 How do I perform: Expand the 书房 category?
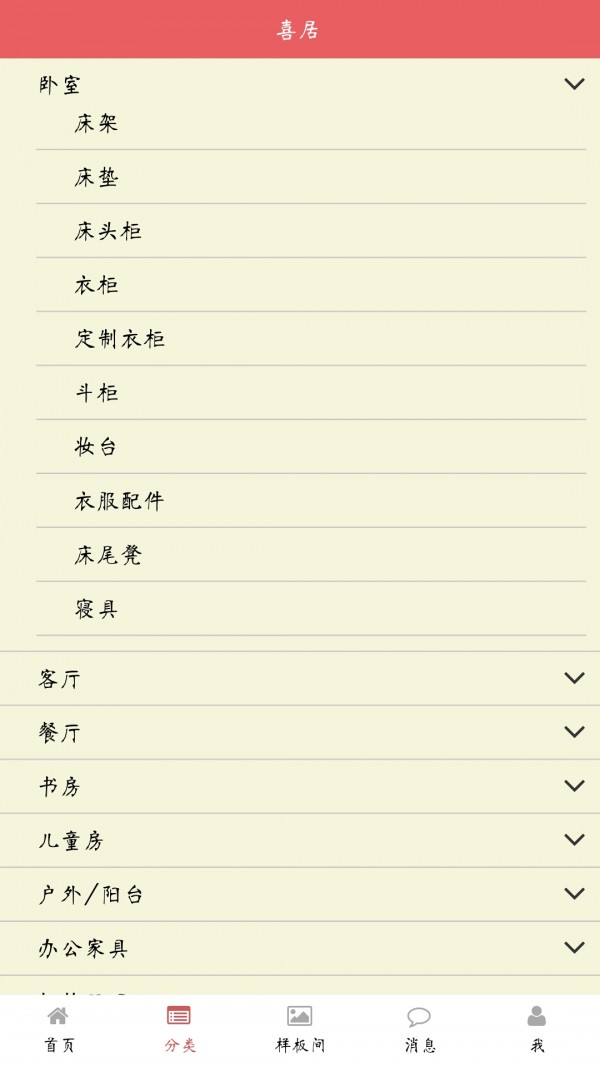[573, 787]
